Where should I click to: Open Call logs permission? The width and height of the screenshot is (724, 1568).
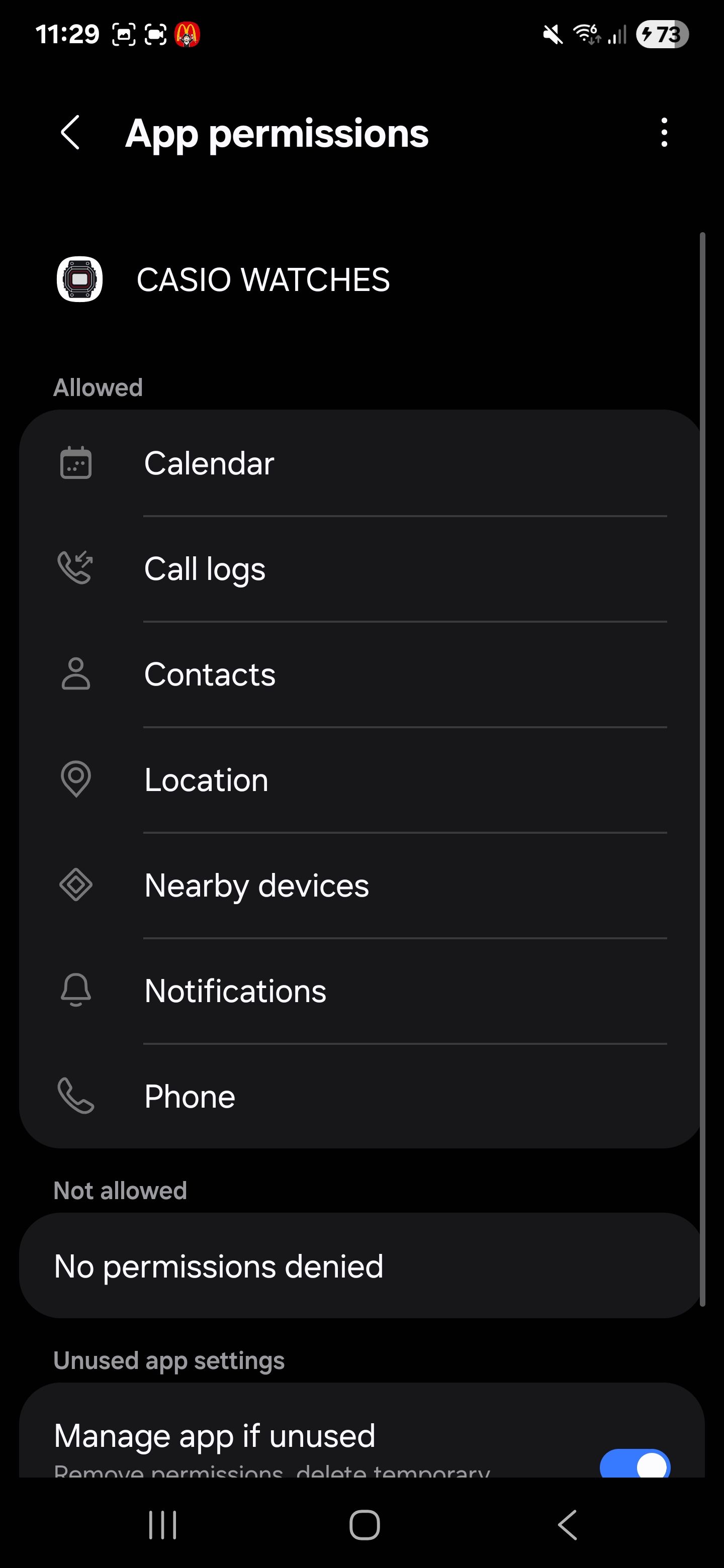coord(361,569)
